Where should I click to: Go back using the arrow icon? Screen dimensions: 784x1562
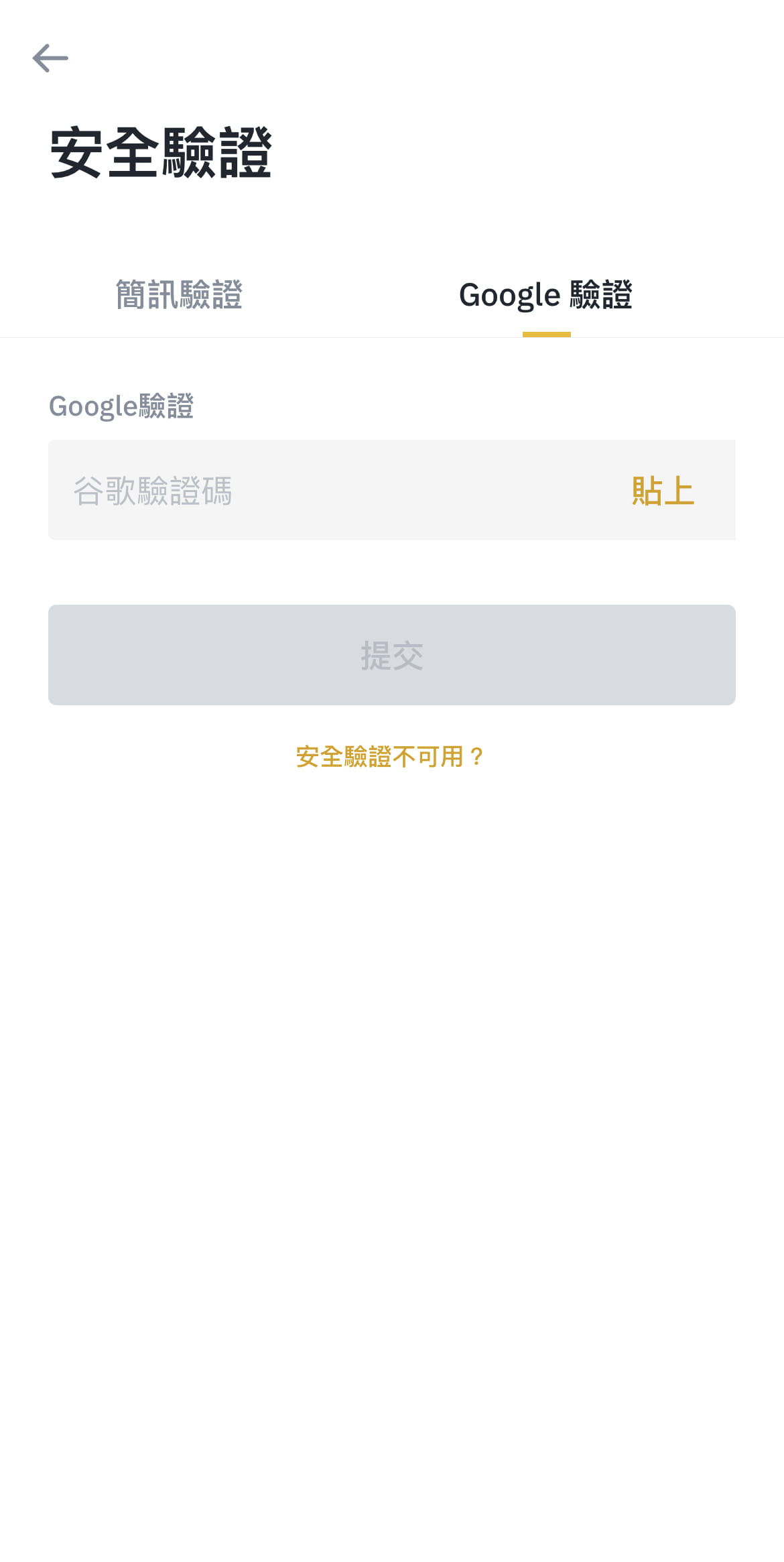click(50, 58)
